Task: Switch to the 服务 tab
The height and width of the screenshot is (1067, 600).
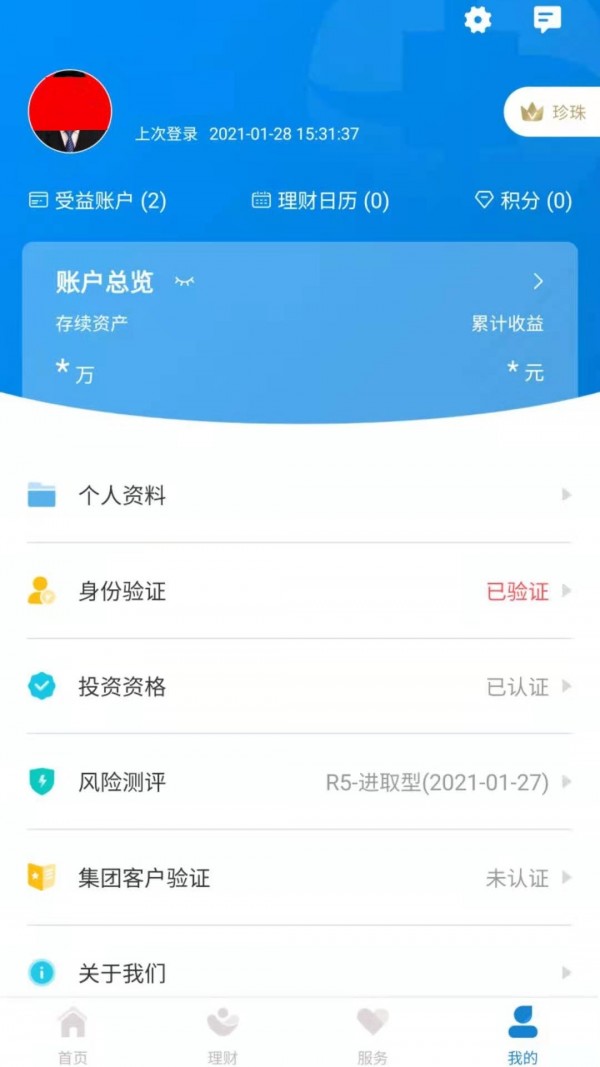Action: 372,1034
